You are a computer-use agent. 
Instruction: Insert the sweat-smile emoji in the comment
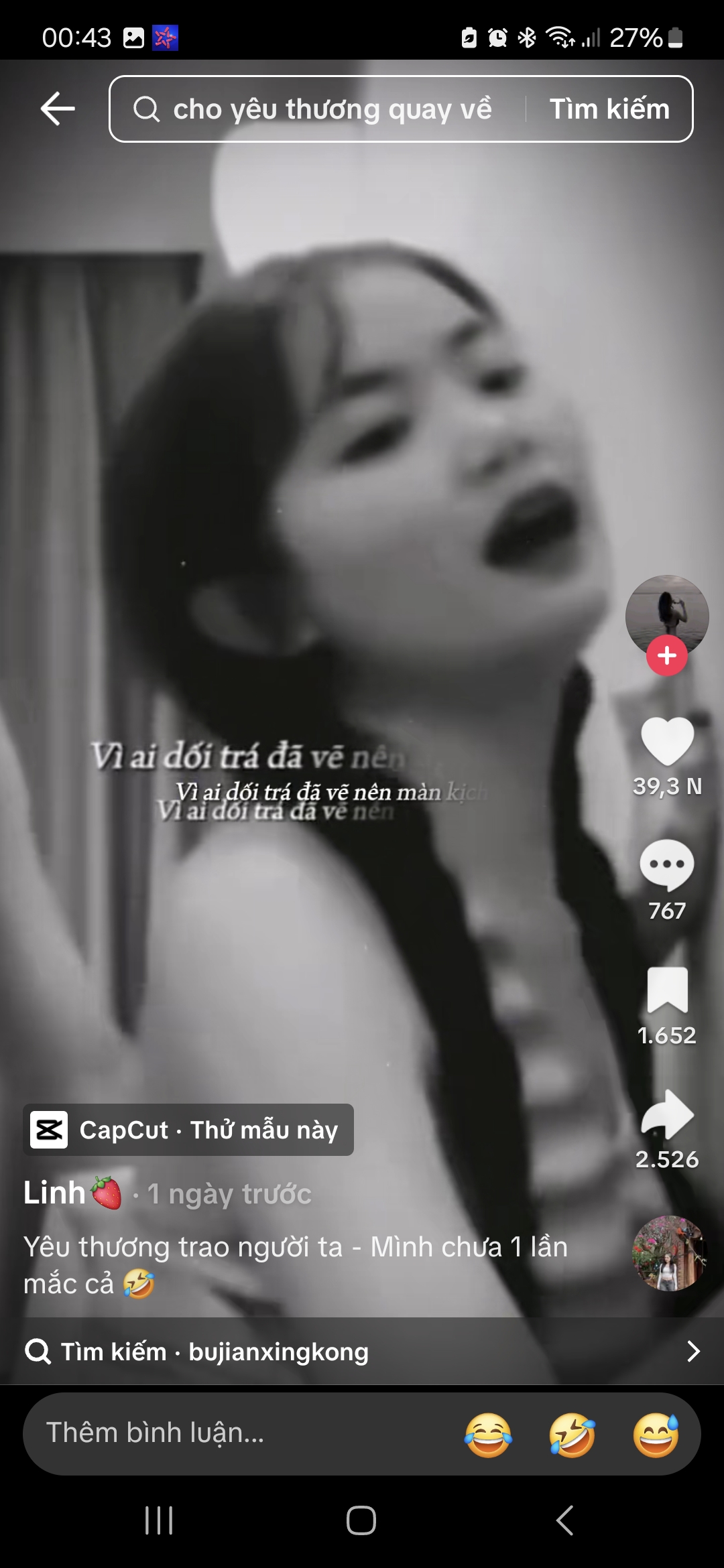coord(656,1435)
